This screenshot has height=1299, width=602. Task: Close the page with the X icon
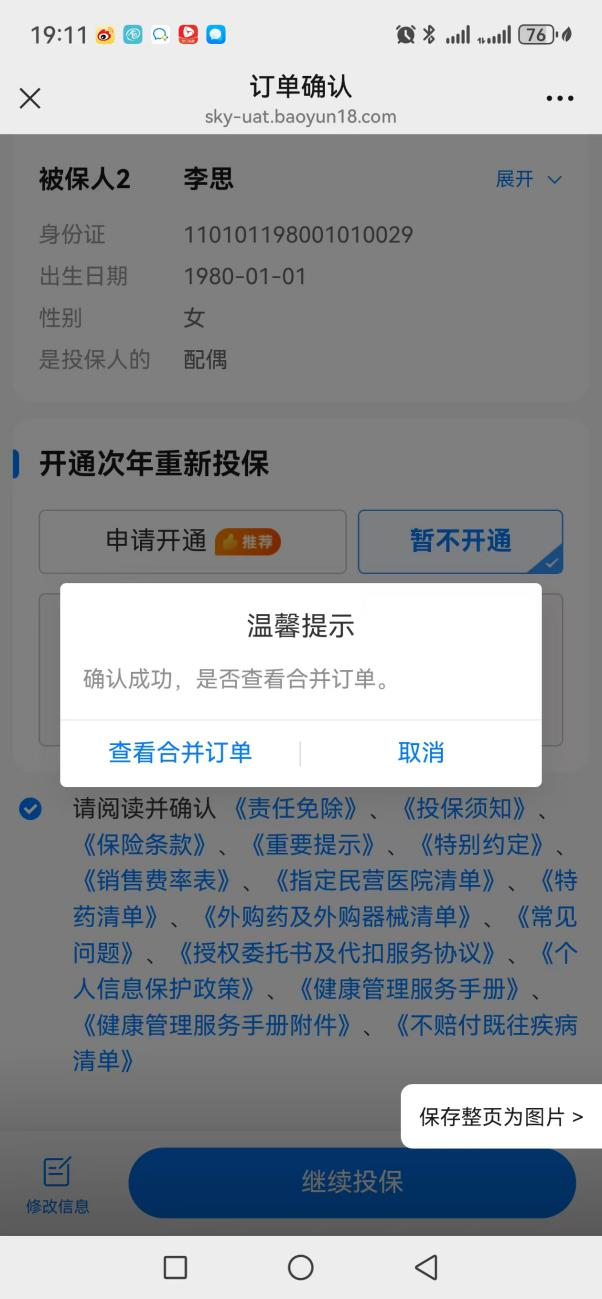coord(30,98)
